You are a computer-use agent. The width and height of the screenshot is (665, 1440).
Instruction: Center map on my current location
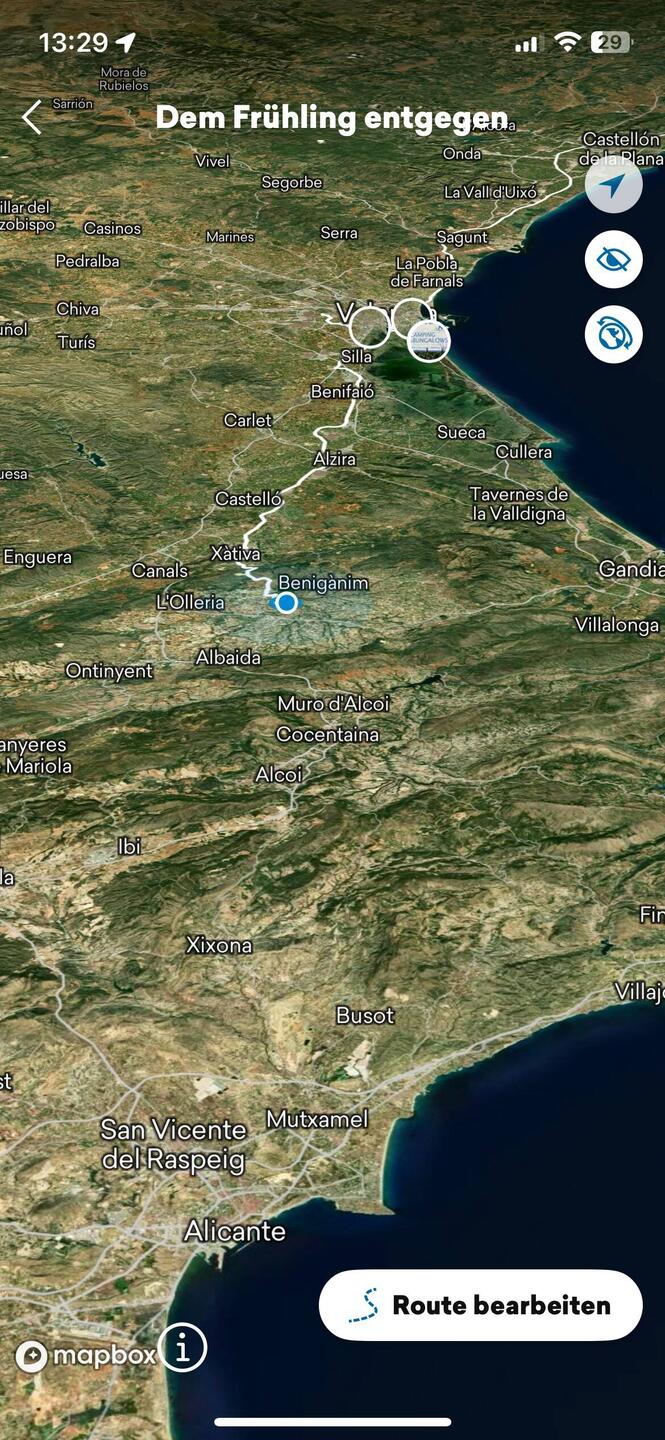tap(613, 185)
